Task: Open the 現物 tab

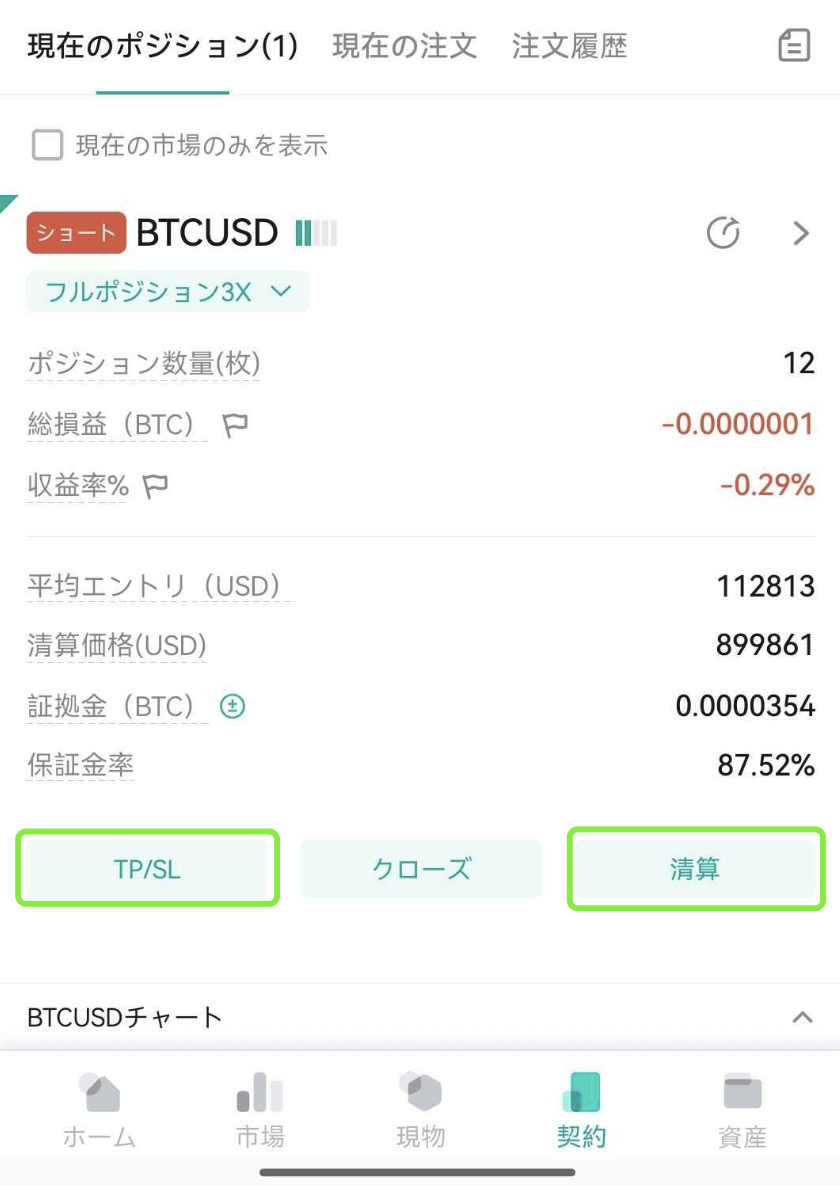Action: (420, 1110)
